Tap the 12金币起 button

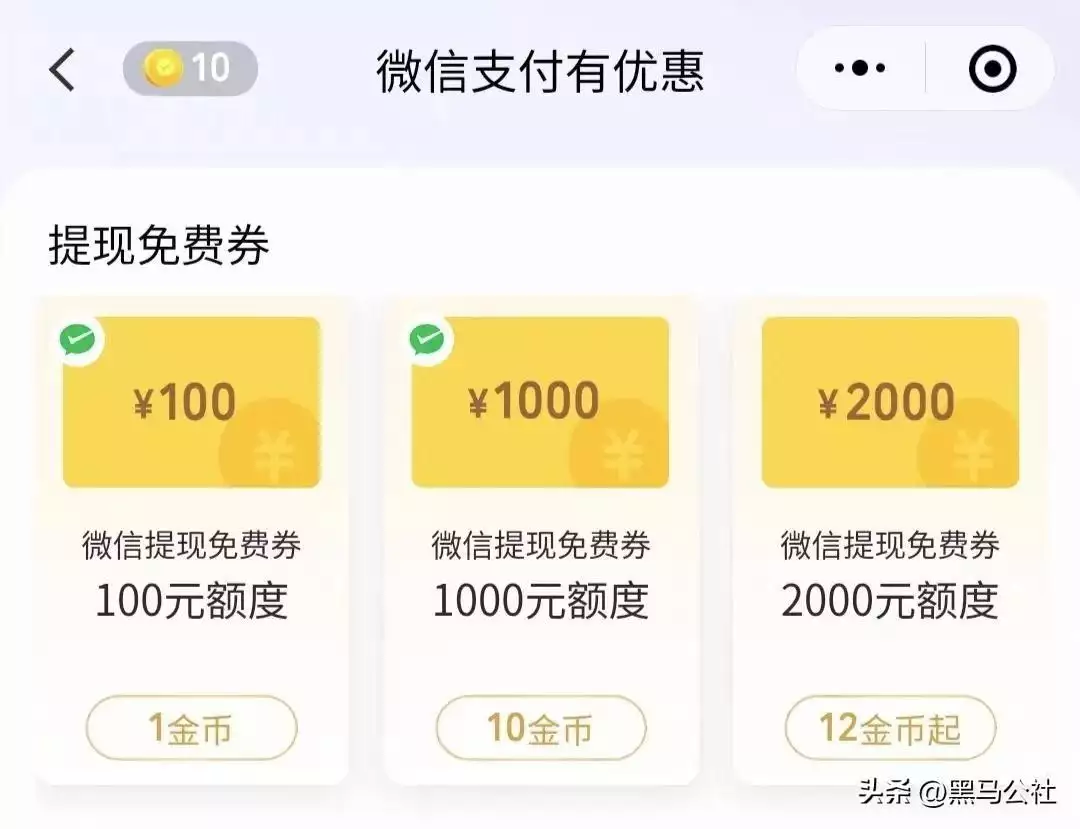[890, 728]
